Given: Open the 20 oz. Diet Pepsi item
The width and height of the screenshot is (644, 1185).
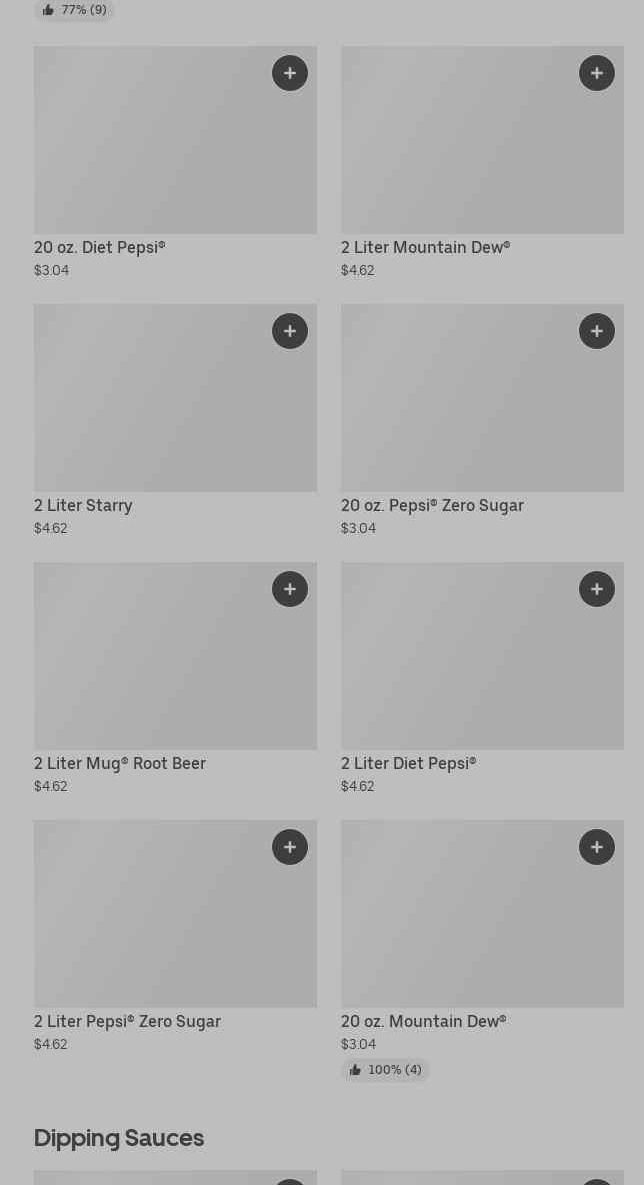Looking at the screenshot, I should click(150, 150).
